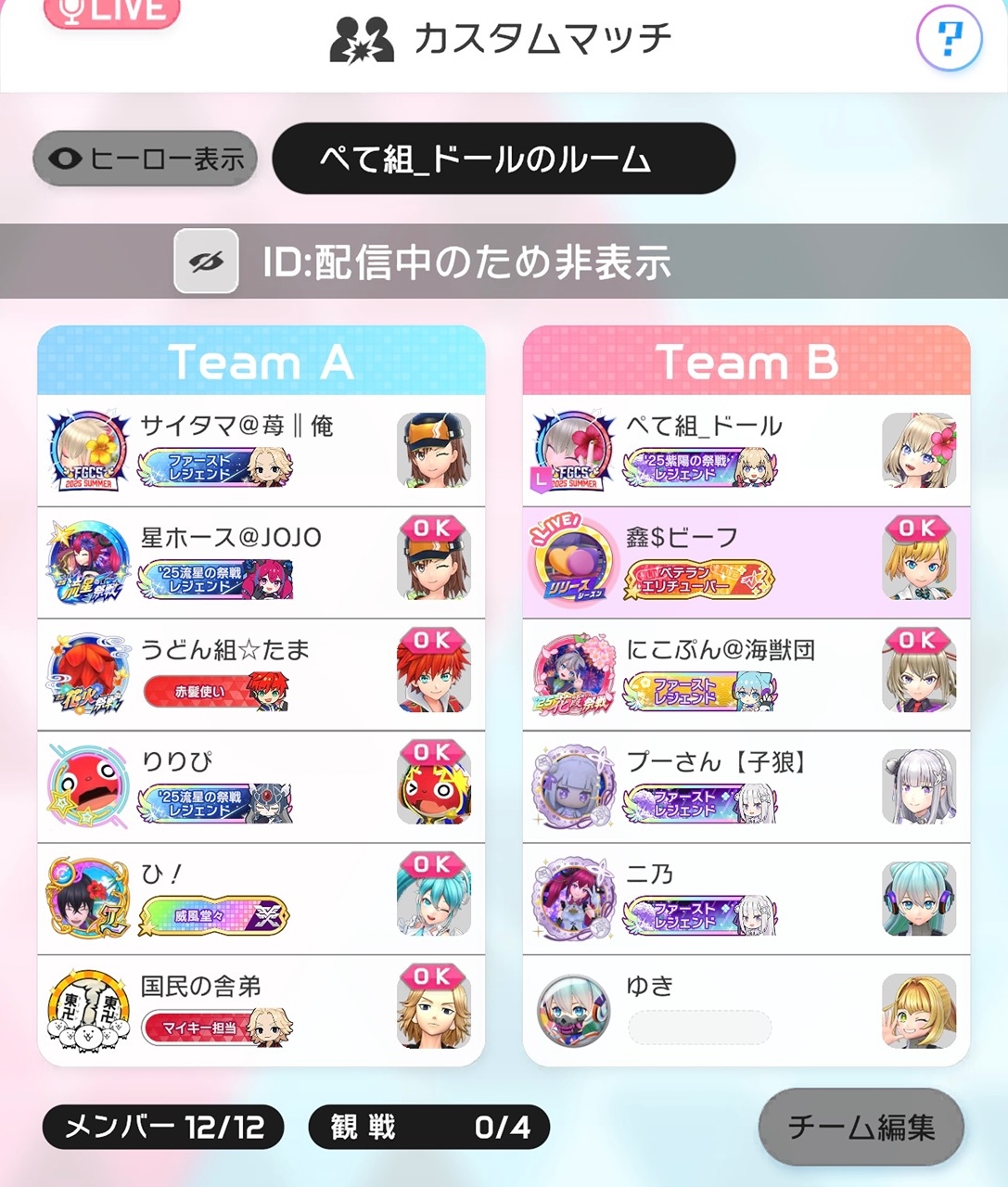View player りりぴ in Team A

click(261, 787)
